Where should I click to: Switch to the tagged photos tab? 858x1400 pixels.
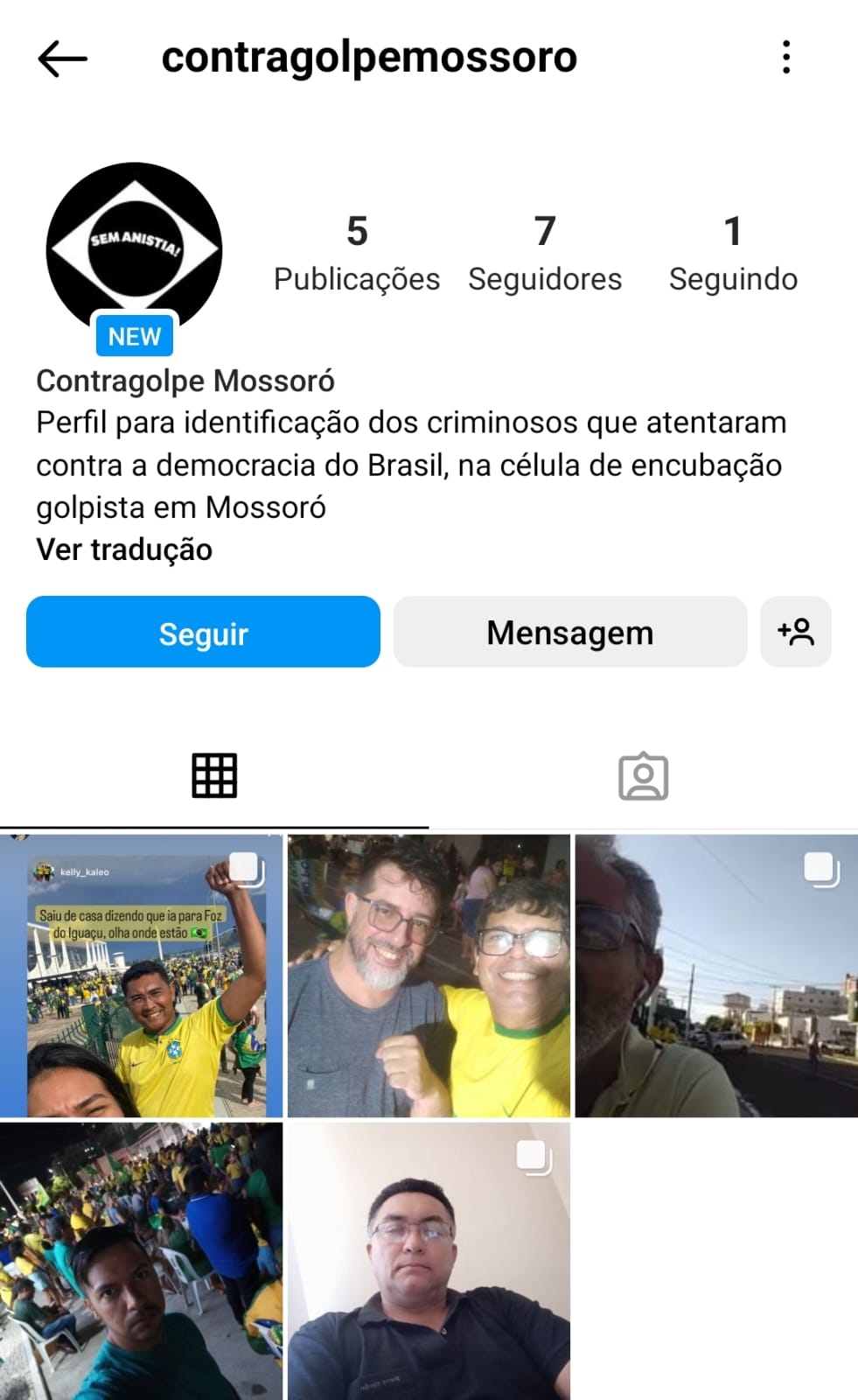(643, 776)
